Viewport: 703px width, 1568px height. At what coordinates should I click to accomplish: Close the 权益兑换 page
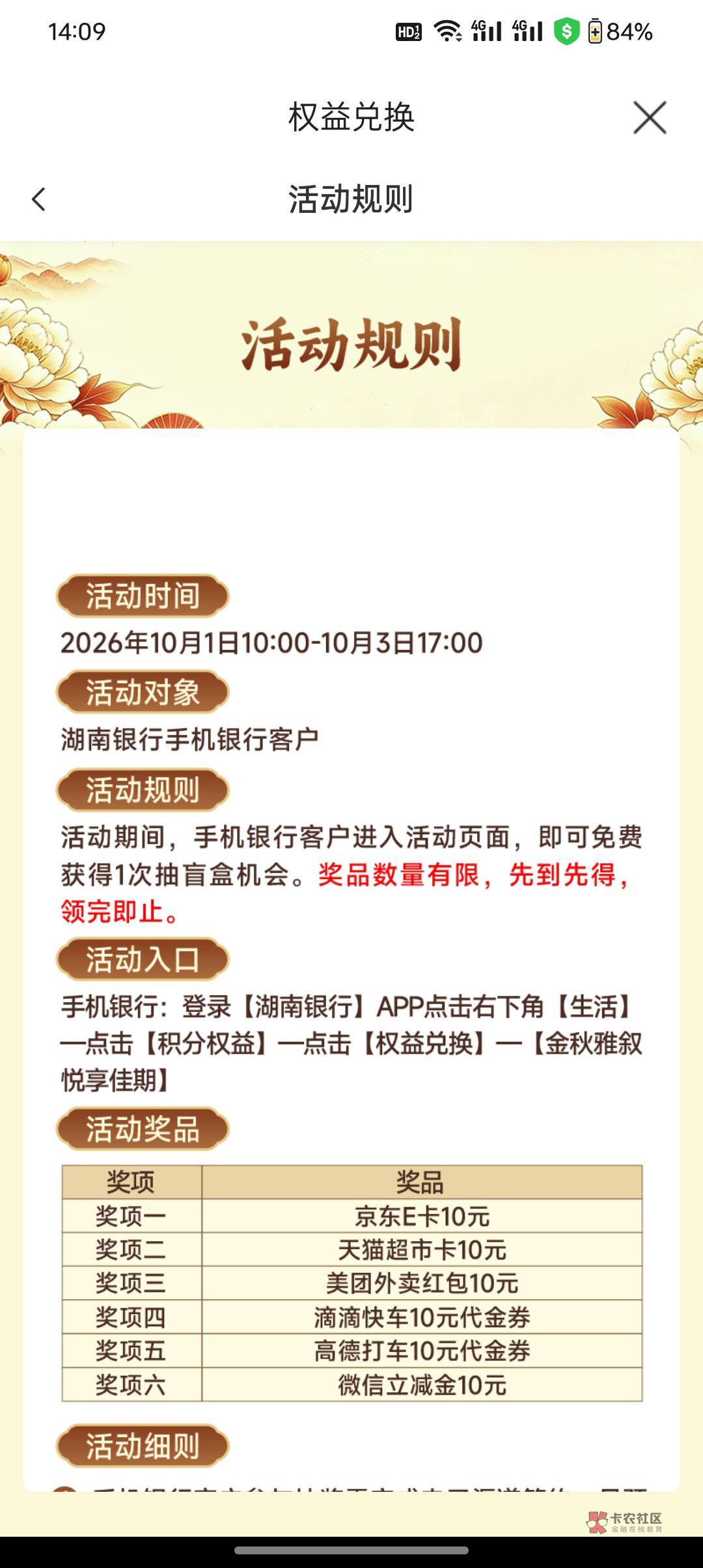650,118
